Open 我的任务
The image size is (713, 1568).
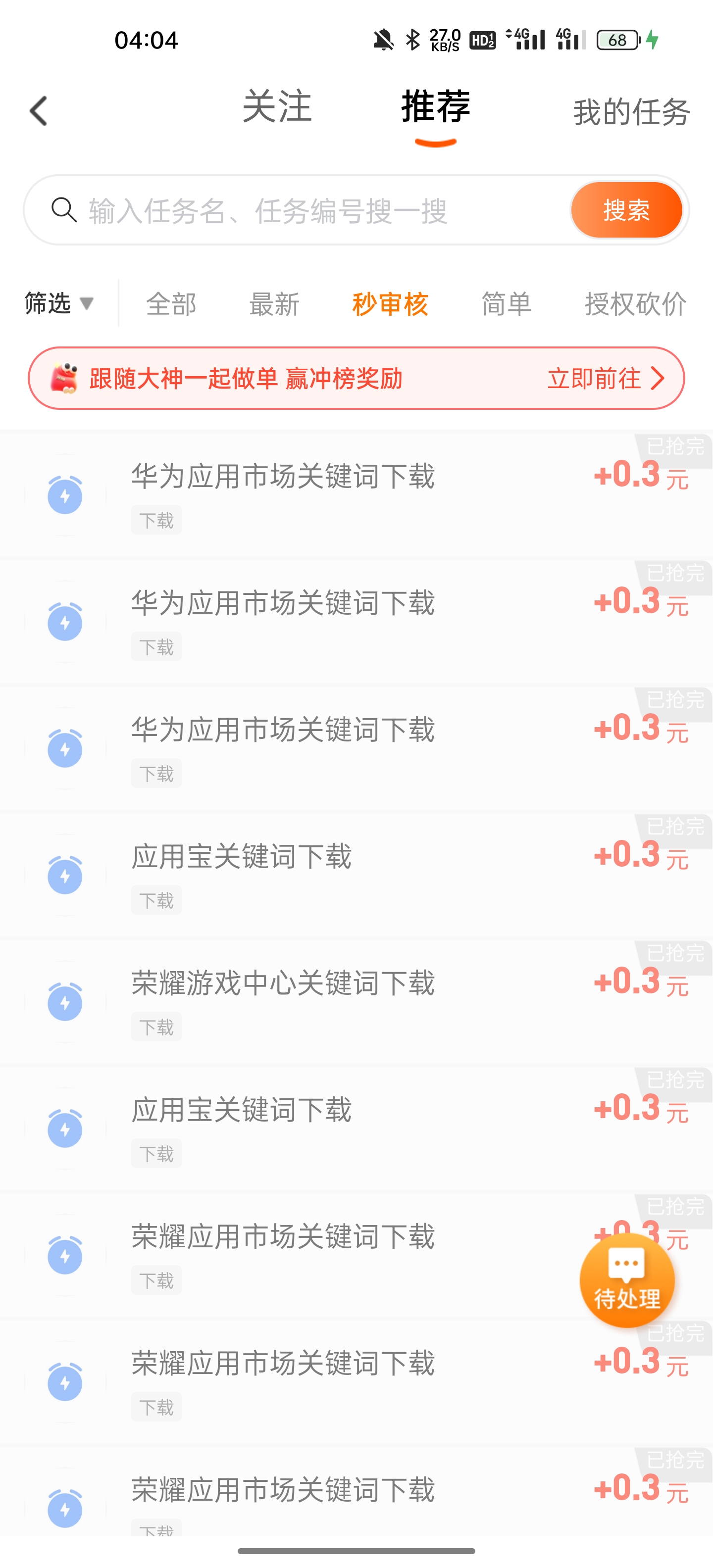[631, 112]
